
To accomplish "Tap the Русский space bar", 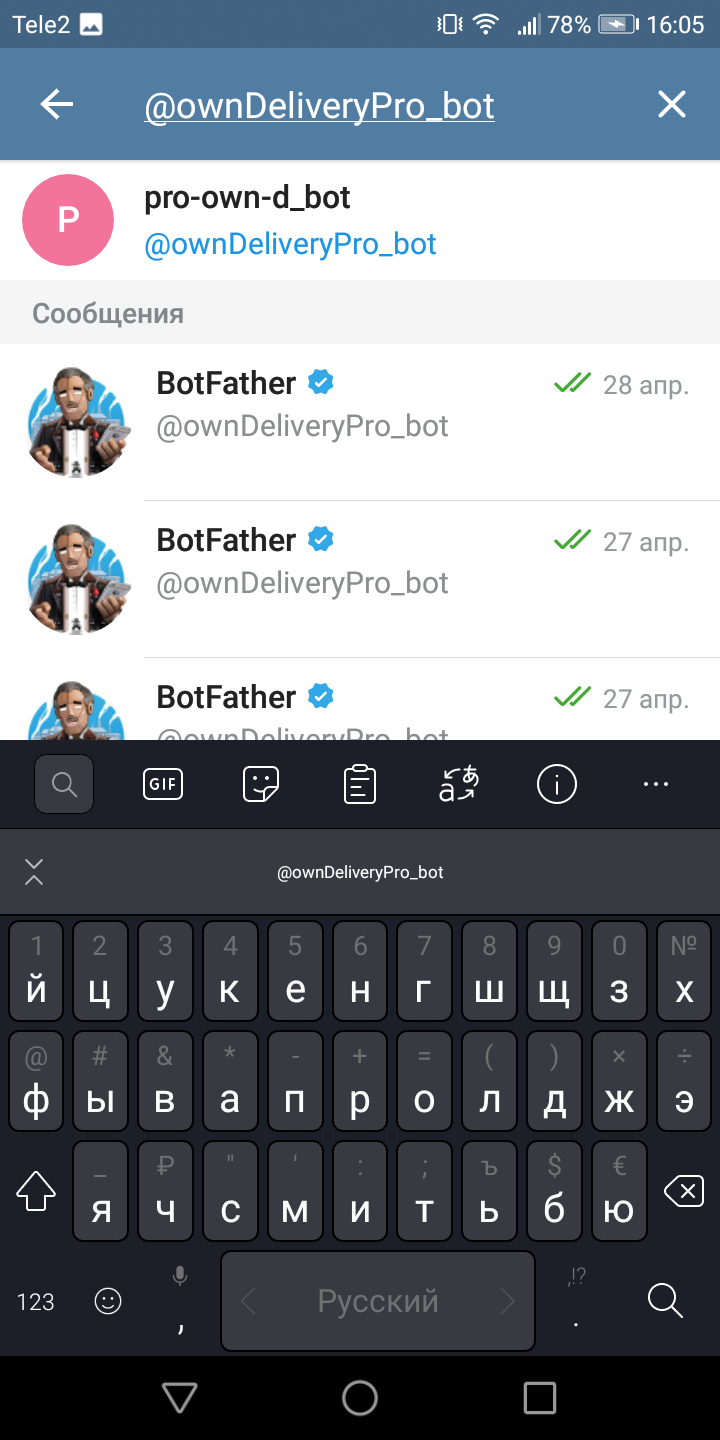I will pos(378,1301).
